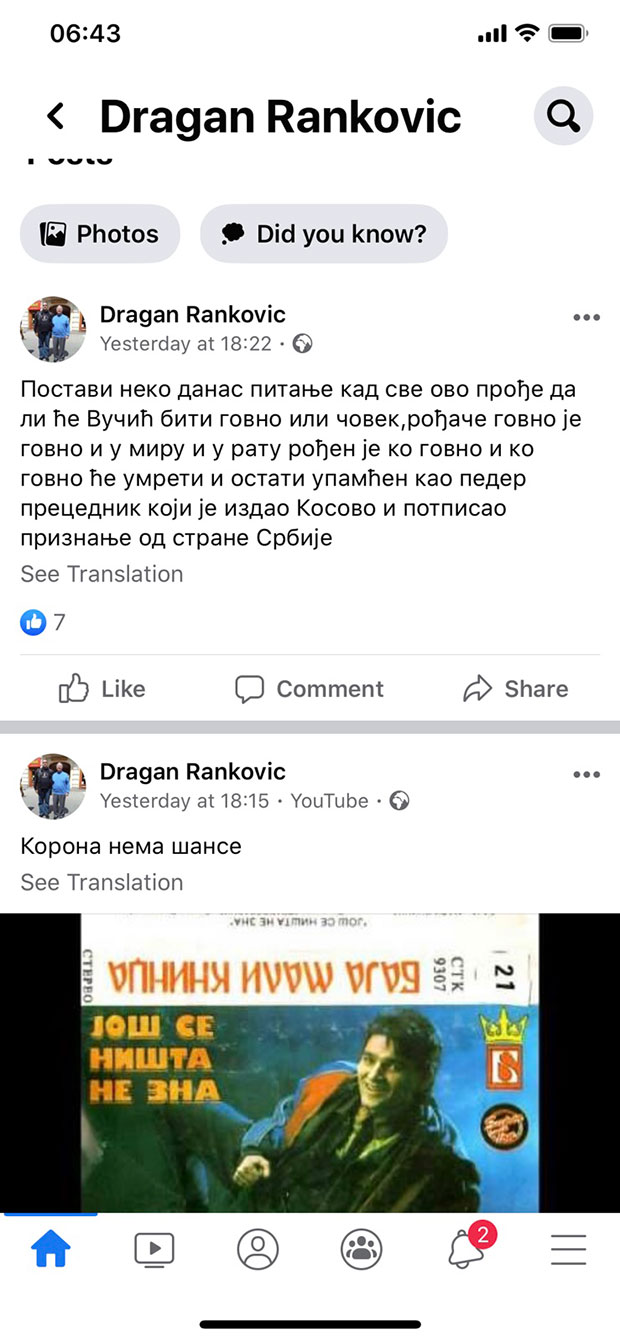Screen dimensions: 620x1342
Task: Open the hamburger menu tab
Action: [x=568, y=1249]
